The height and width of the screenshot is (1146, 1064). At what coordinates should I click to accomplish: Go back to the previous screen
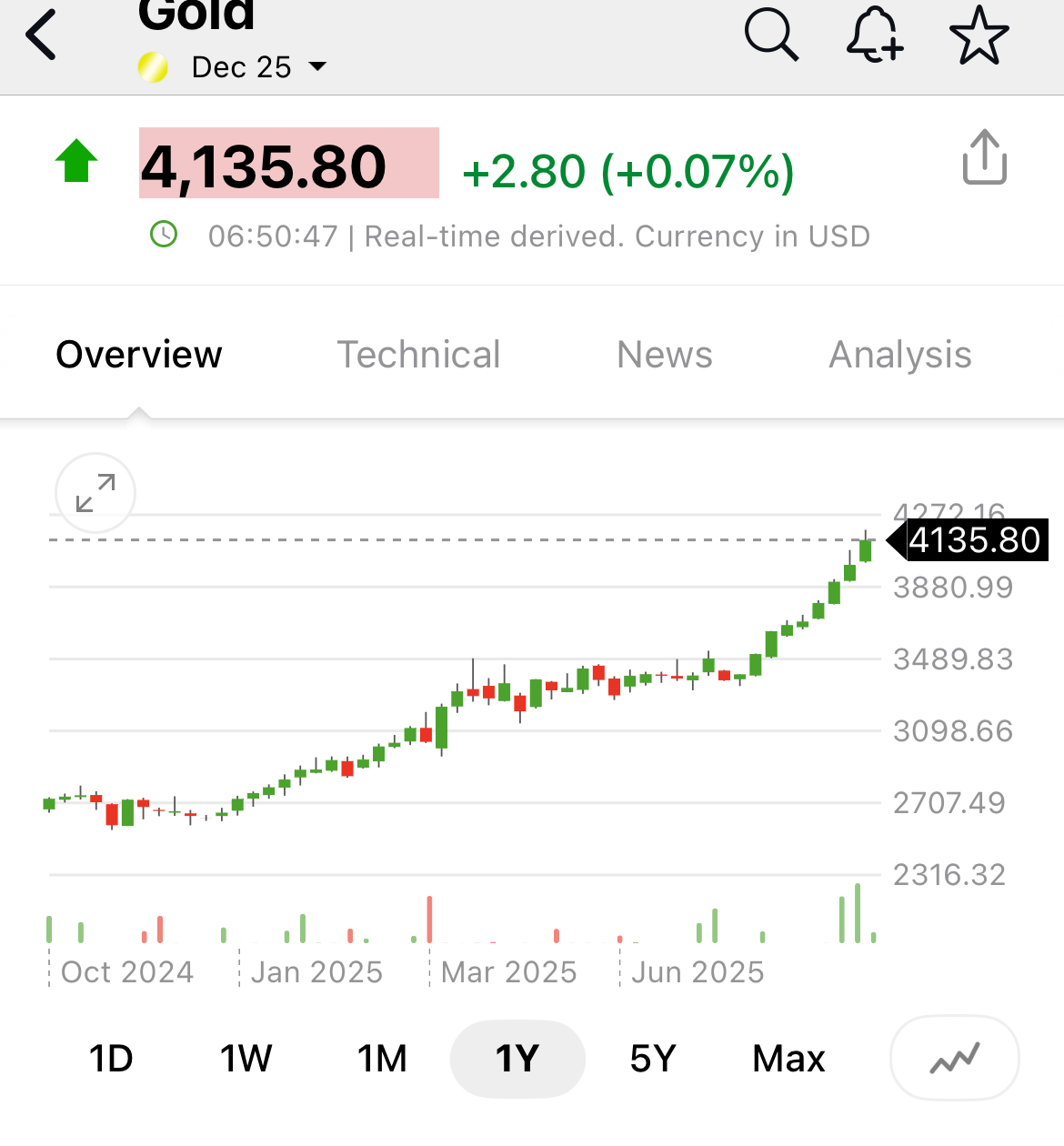(42, 36)
